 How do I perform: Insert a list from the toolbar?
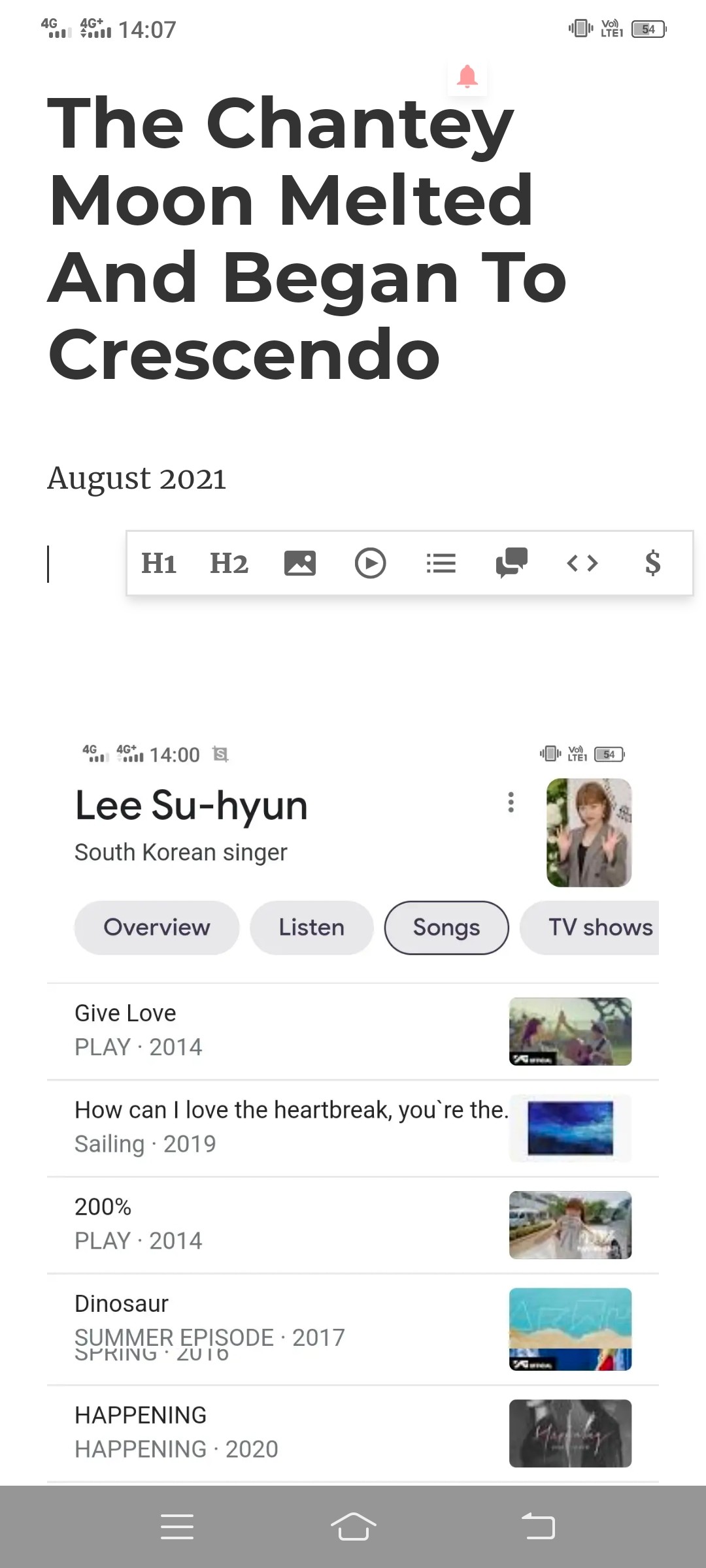tap(441, 563)
